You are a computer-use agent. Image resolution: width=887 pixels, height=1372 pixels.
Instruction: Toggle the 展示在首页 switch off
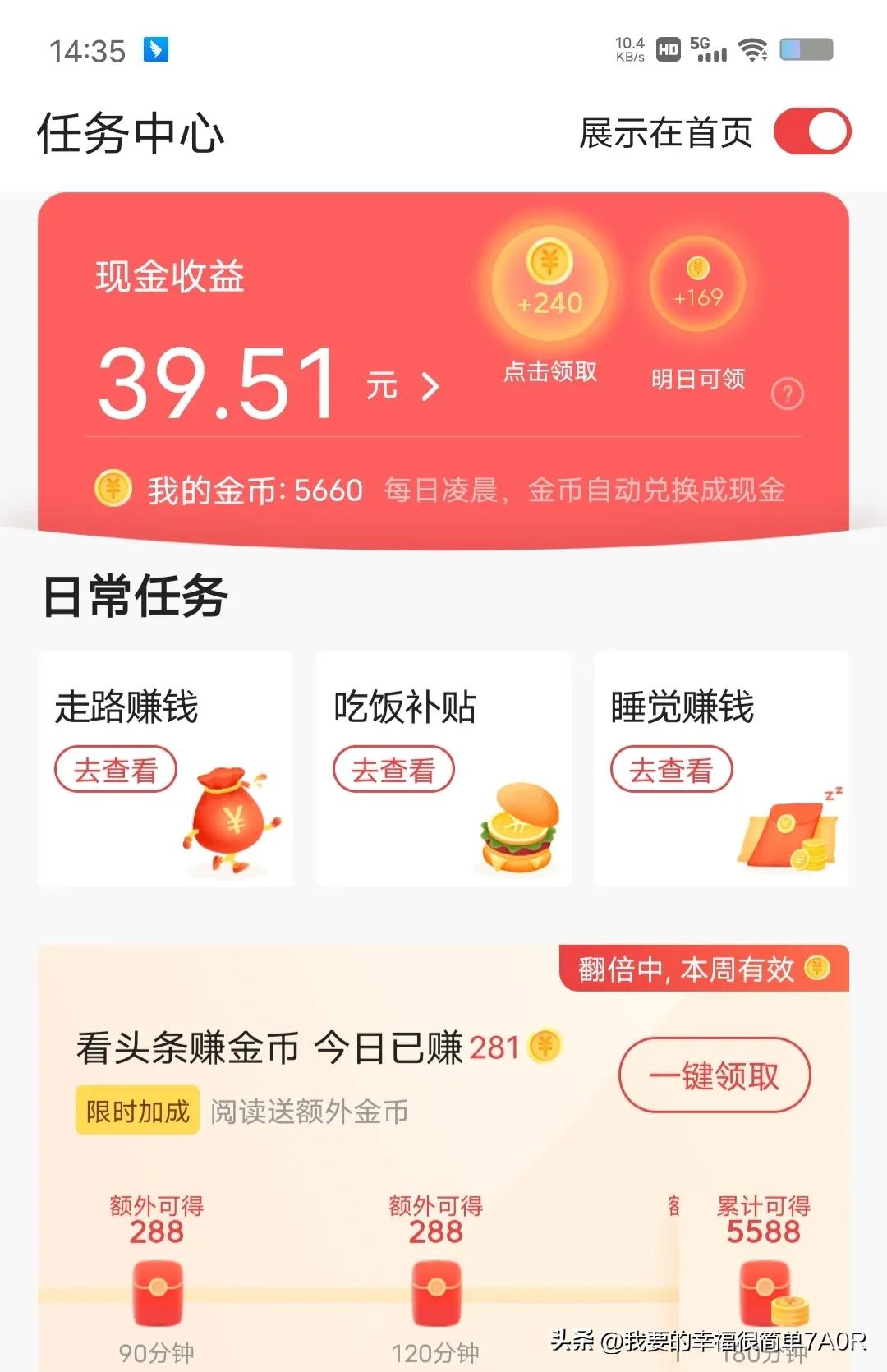point(813,130)
